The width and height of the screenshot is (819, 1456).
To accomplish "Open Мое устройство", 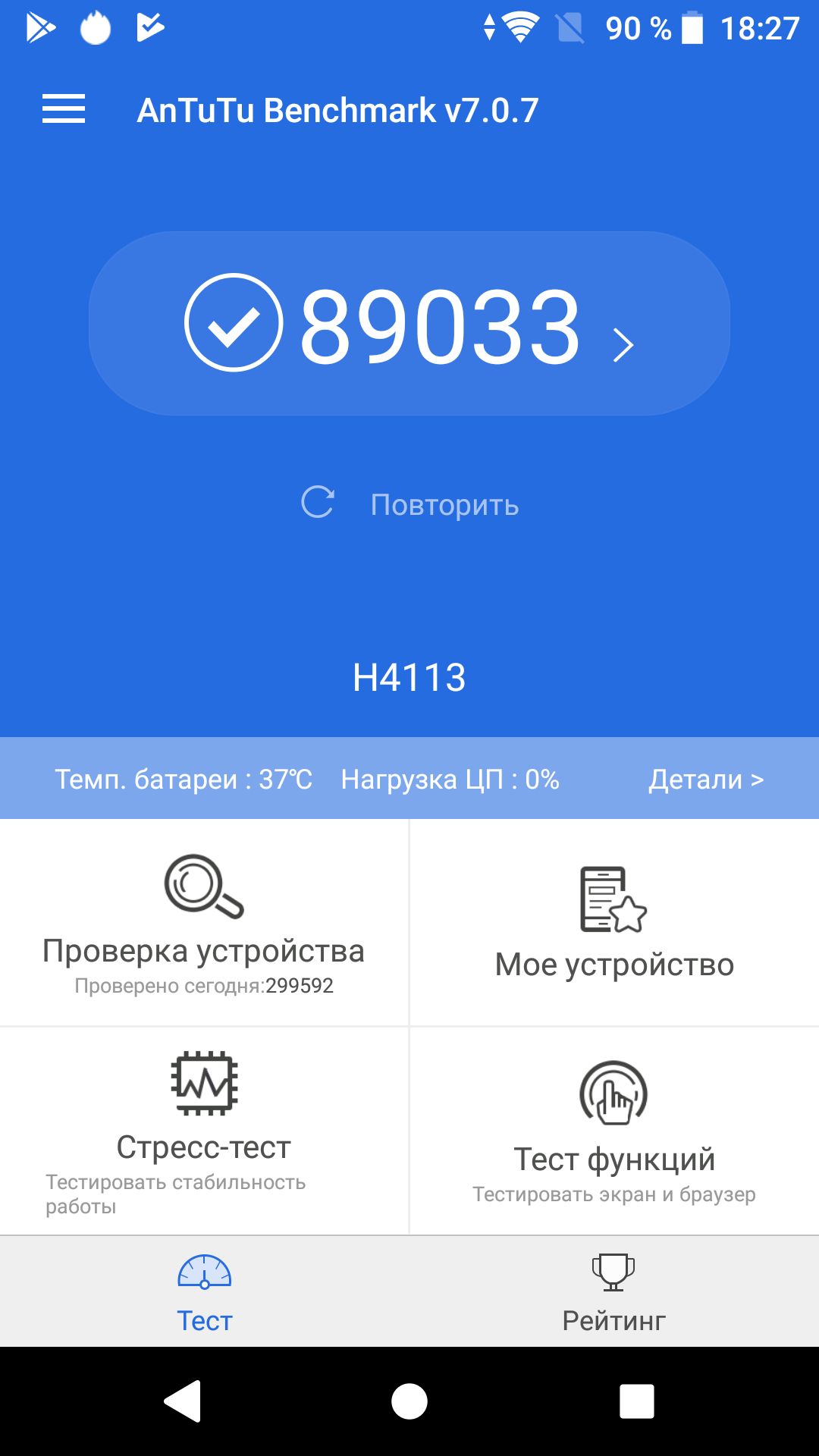I will (614, 923).
